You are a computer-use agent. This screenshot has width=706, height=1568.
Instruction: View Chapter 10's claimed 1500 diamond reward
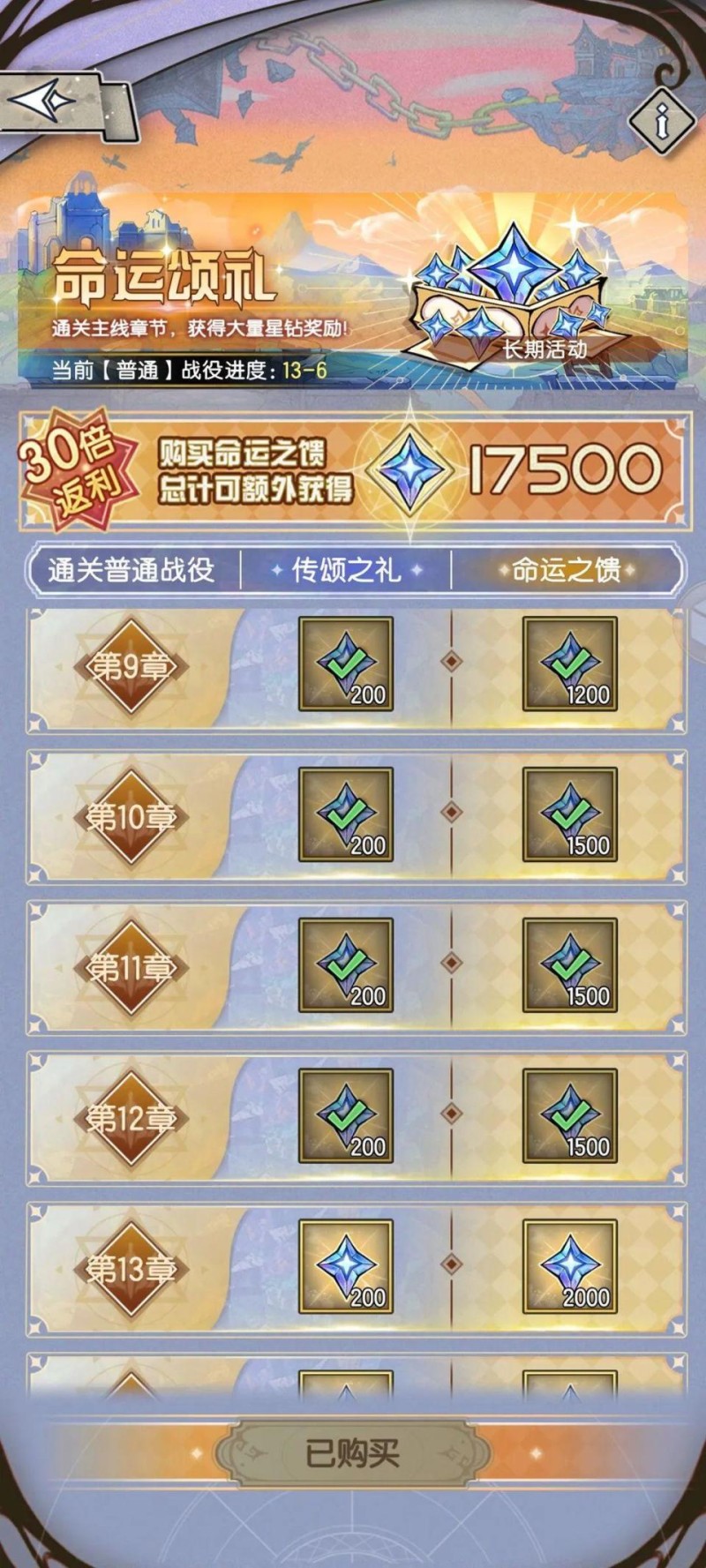570,814
